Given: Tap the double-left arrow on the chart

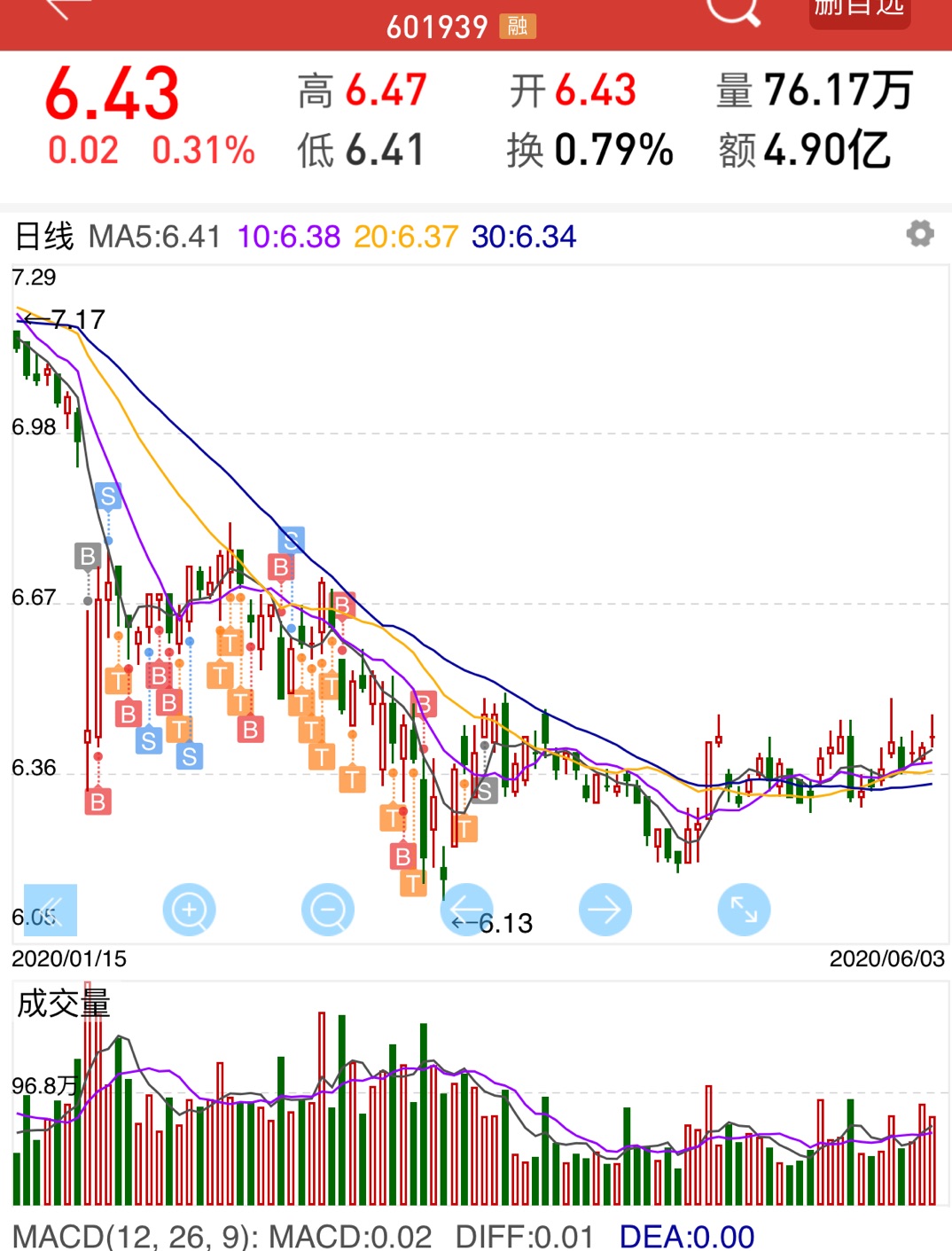Looking at the screenshot, I should tap(51, 910).
